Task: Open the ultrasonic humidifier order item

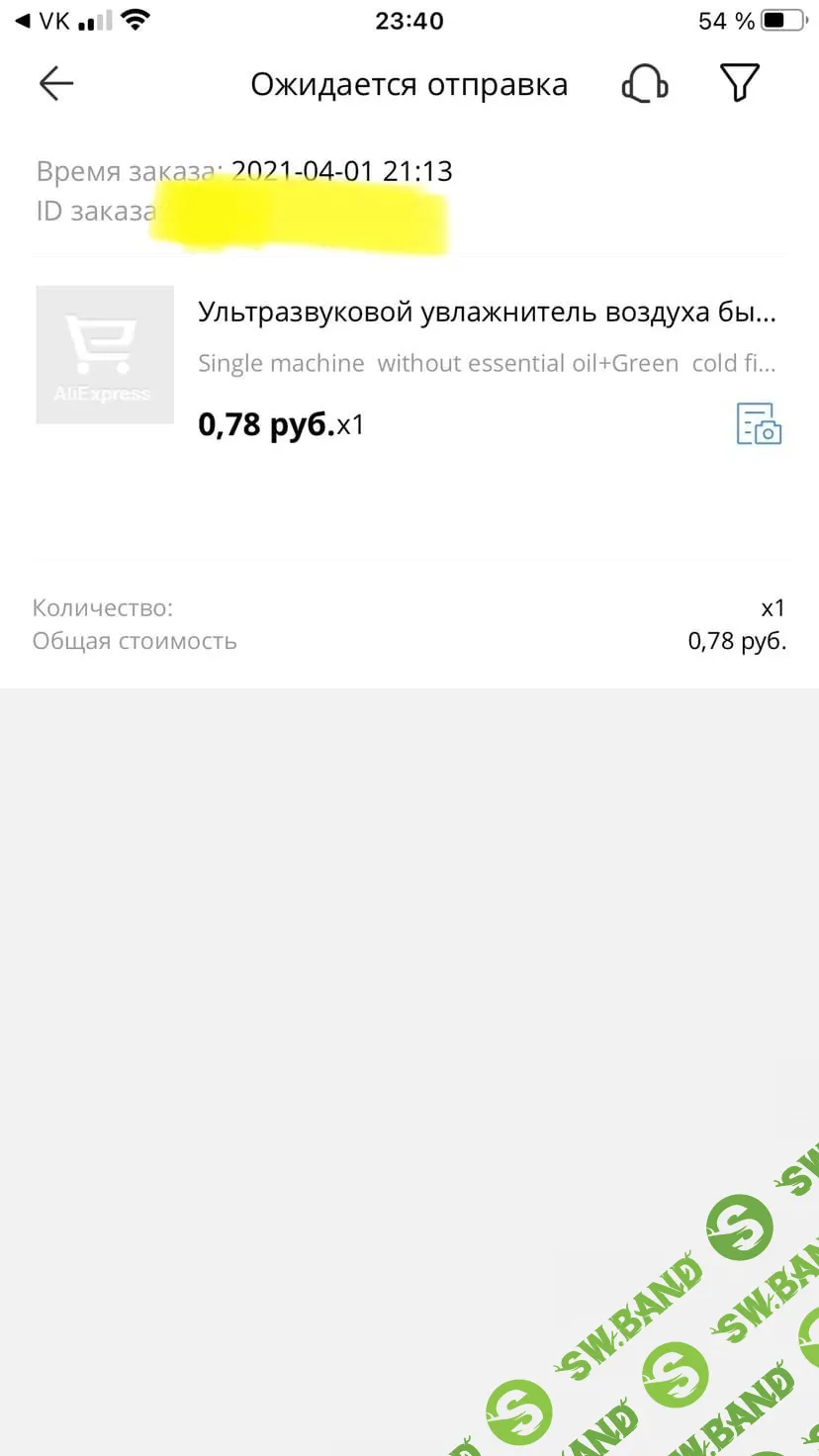Action: 486,313
